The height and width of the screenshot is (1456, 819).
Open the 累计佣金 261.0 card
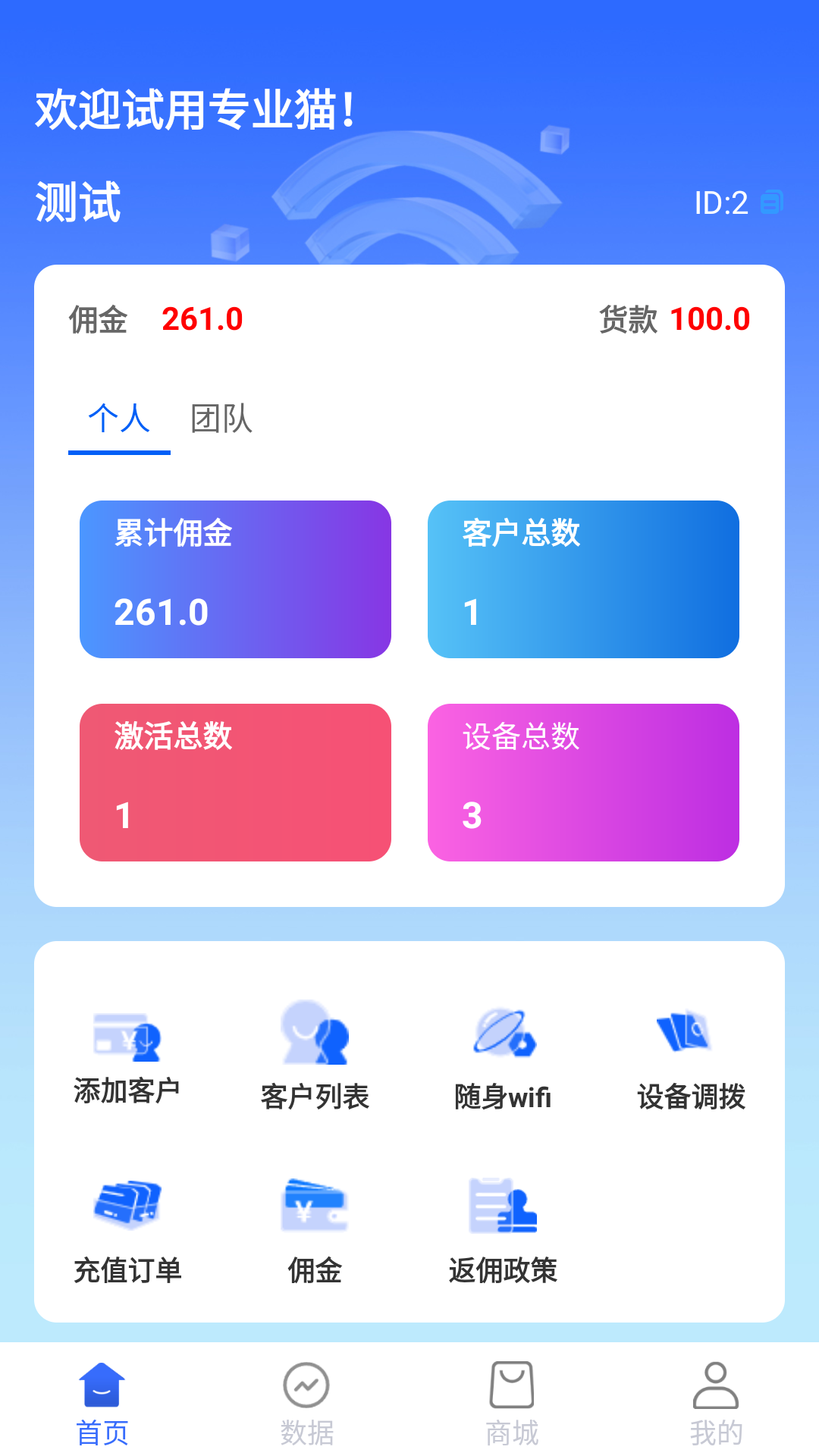tap(235, 579)
